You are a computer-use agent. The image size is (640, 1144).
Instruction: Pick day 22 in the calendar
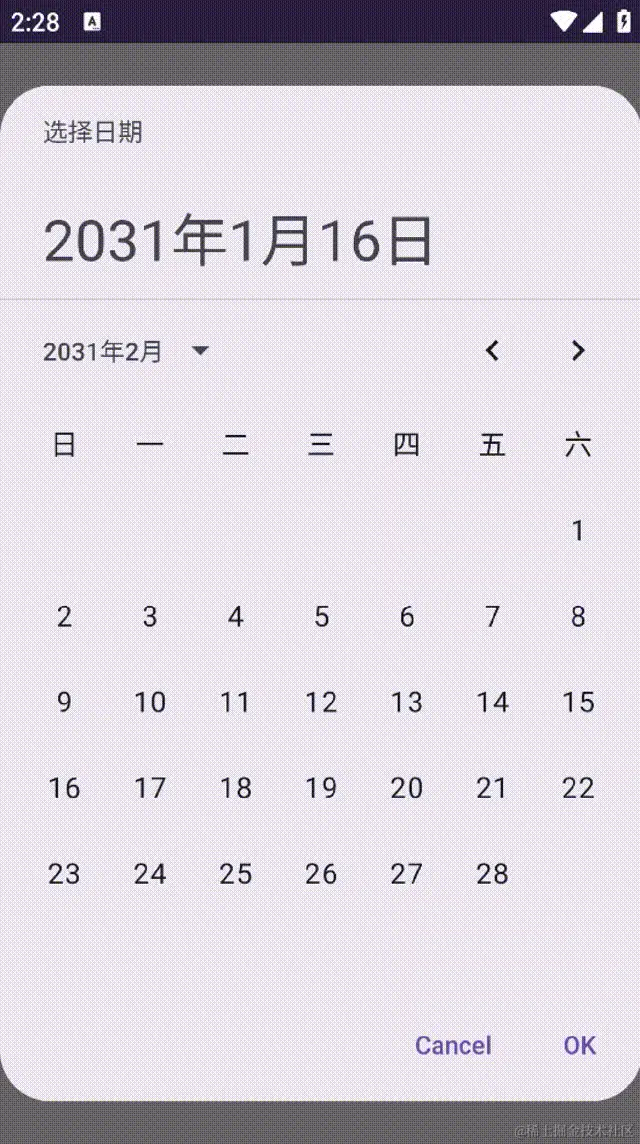(x=577, y=789)
